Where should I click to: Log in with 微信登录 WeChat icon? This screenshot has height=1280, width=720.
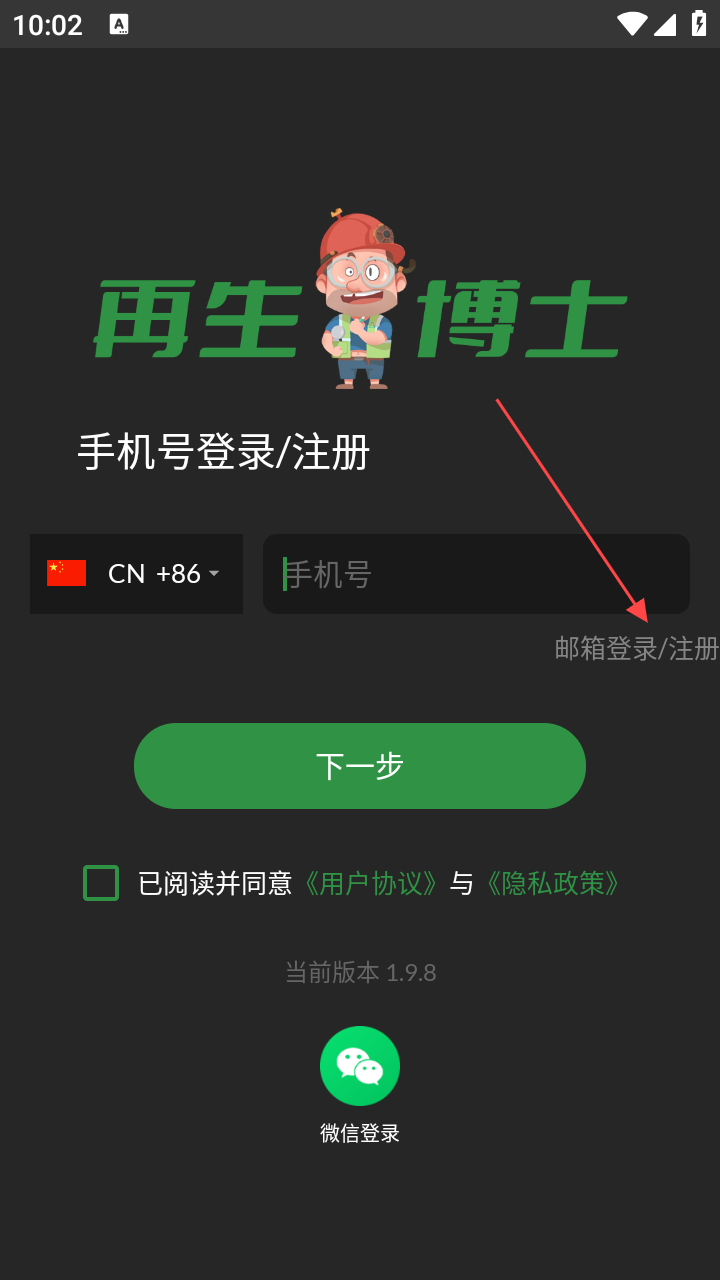pyautogui.click(x=360, y=1066)
